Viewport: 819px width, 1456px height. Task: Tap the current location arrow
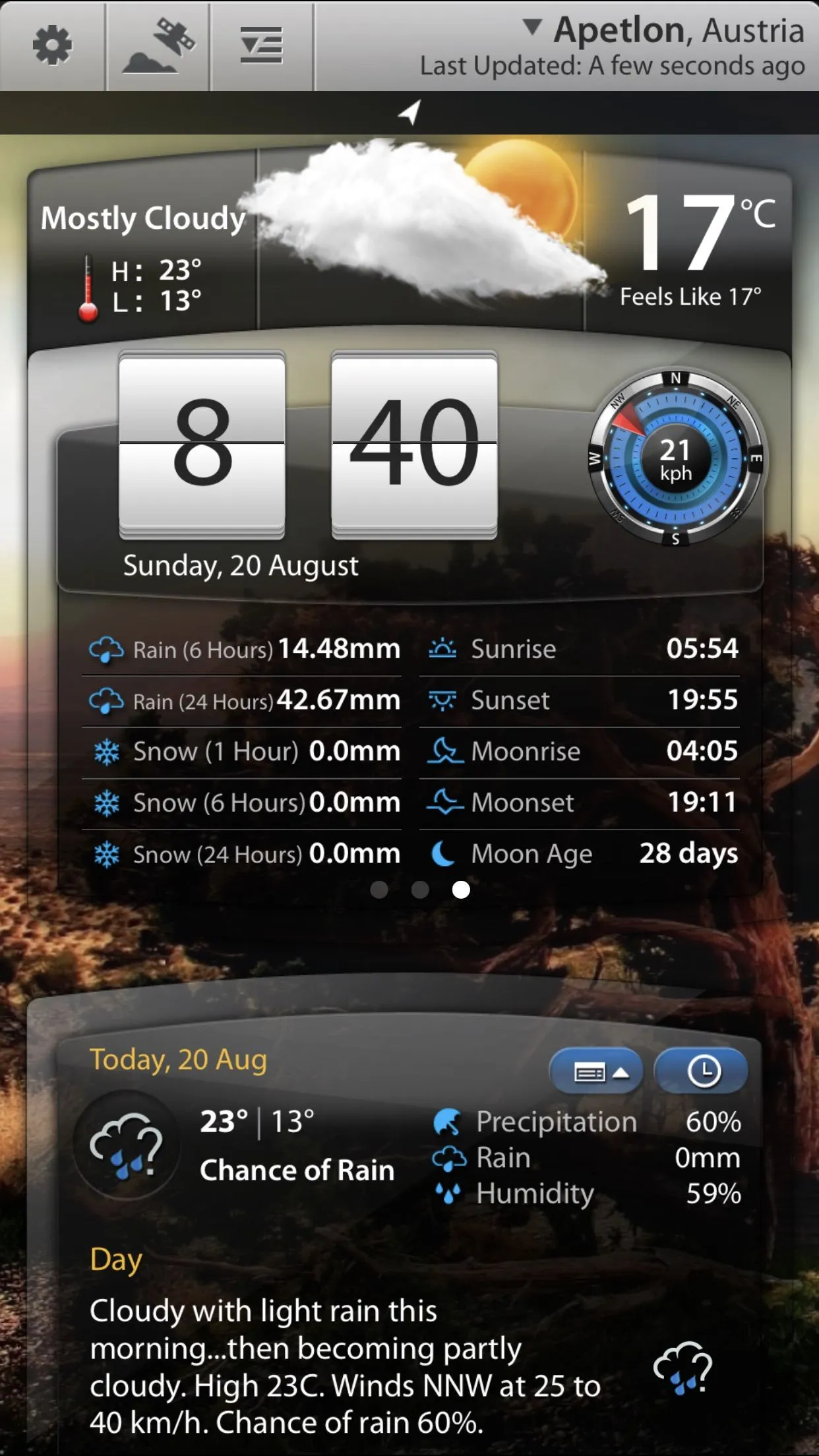click(x=409, y=113)
